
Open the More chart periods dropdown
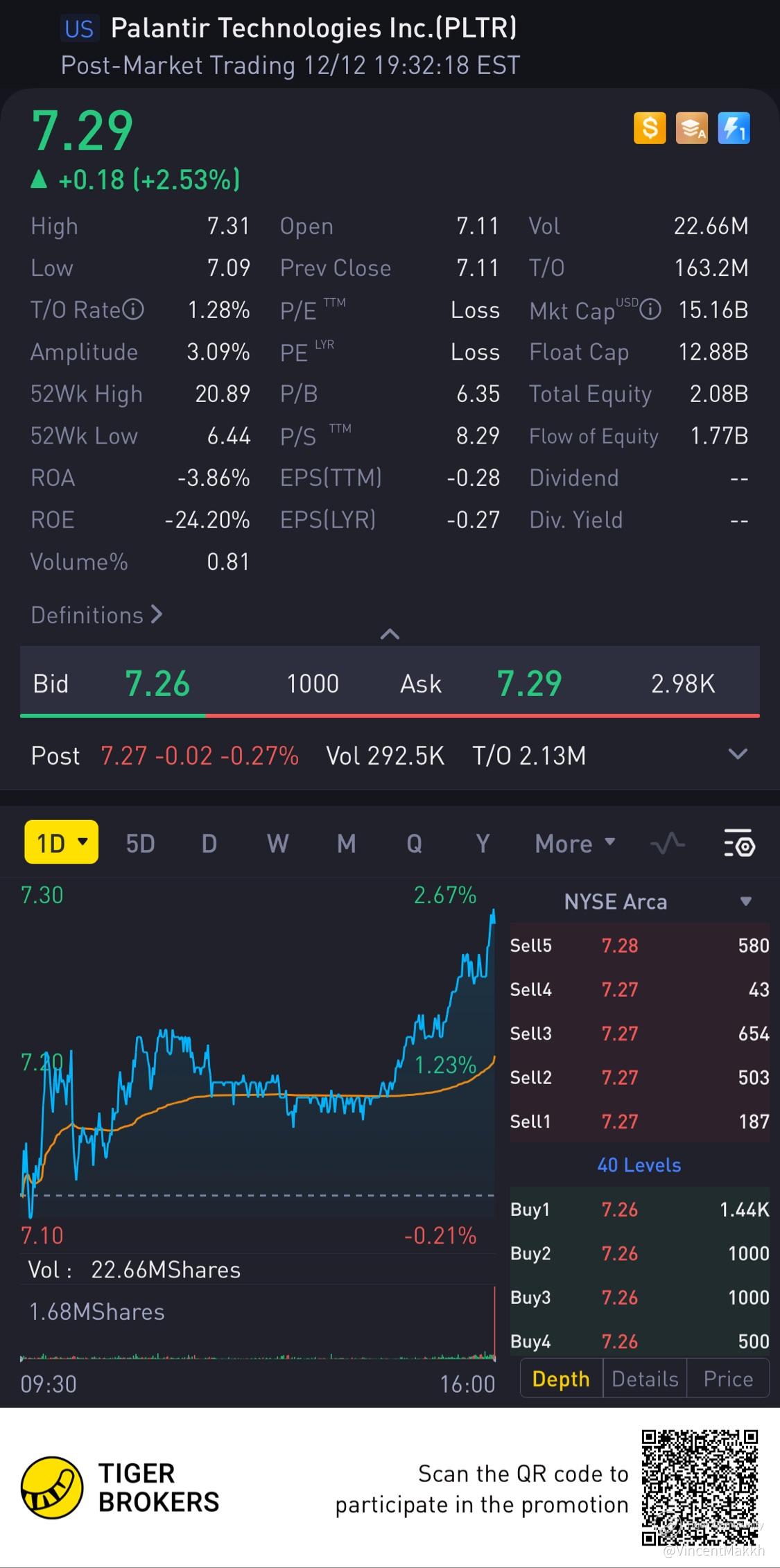[x=574, y=844]
